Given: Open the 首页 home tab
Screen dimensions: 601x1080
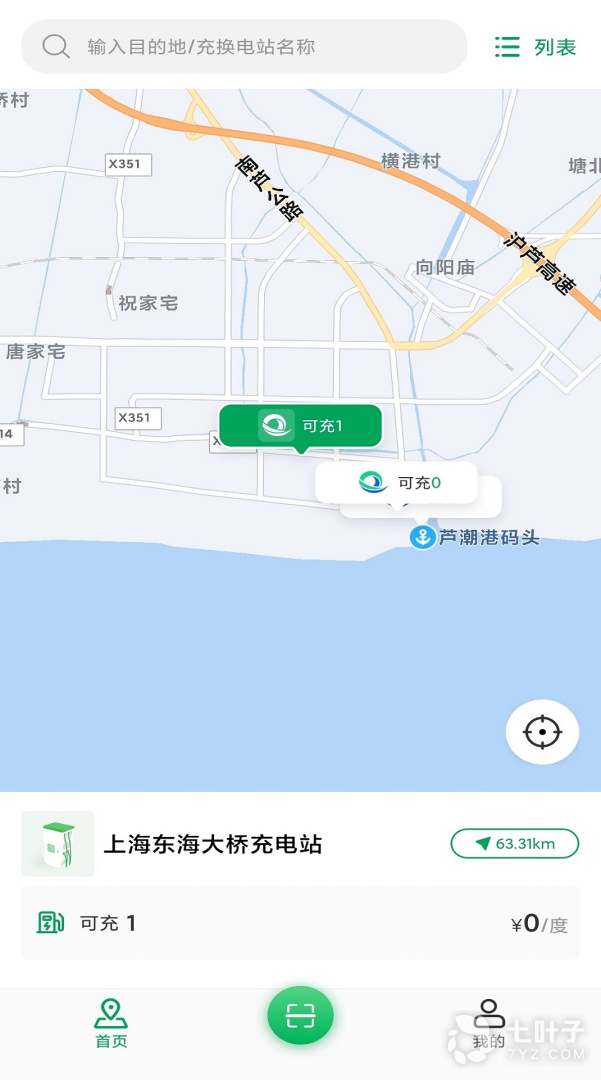Looking at the screenshot, I should click(111, 1023).
